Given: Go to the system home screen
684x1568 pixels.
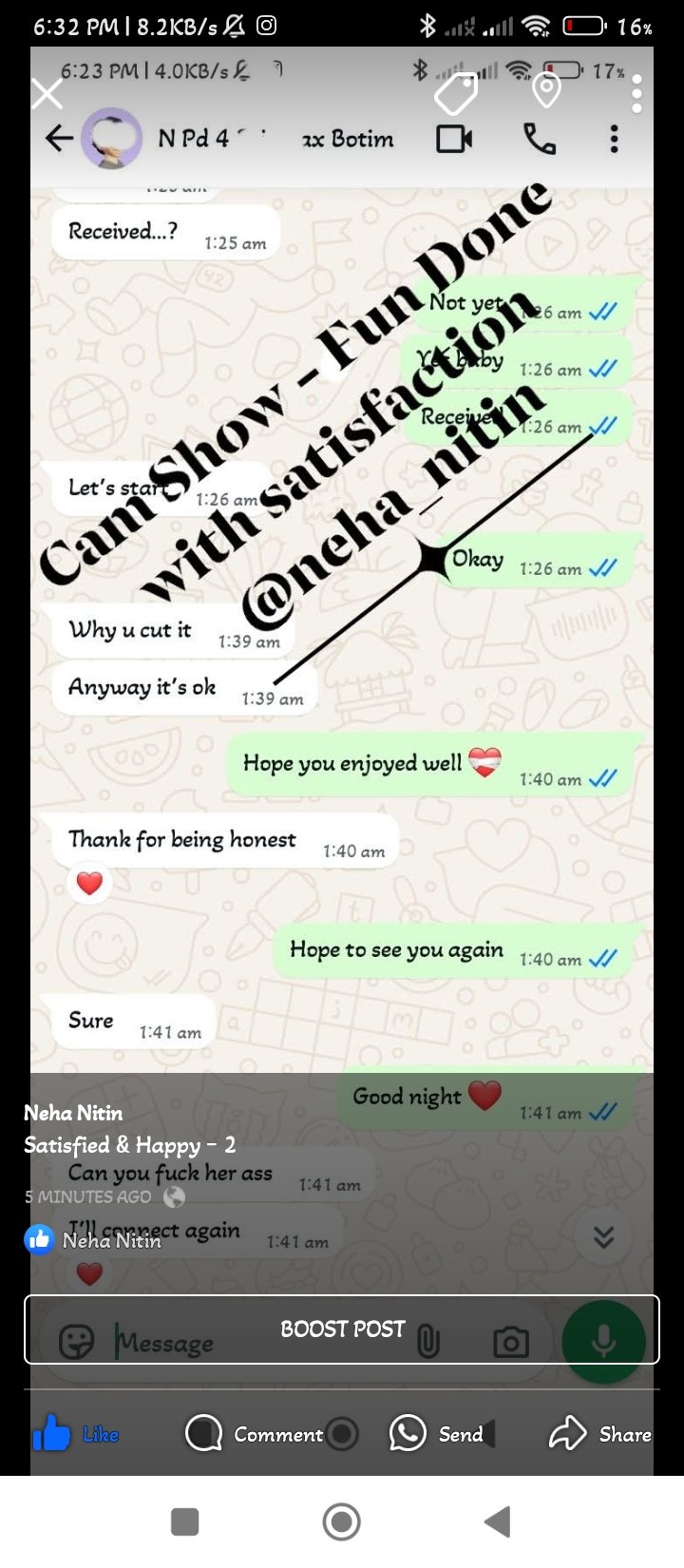Looking at the screenshot, I should pos(342,1521).
